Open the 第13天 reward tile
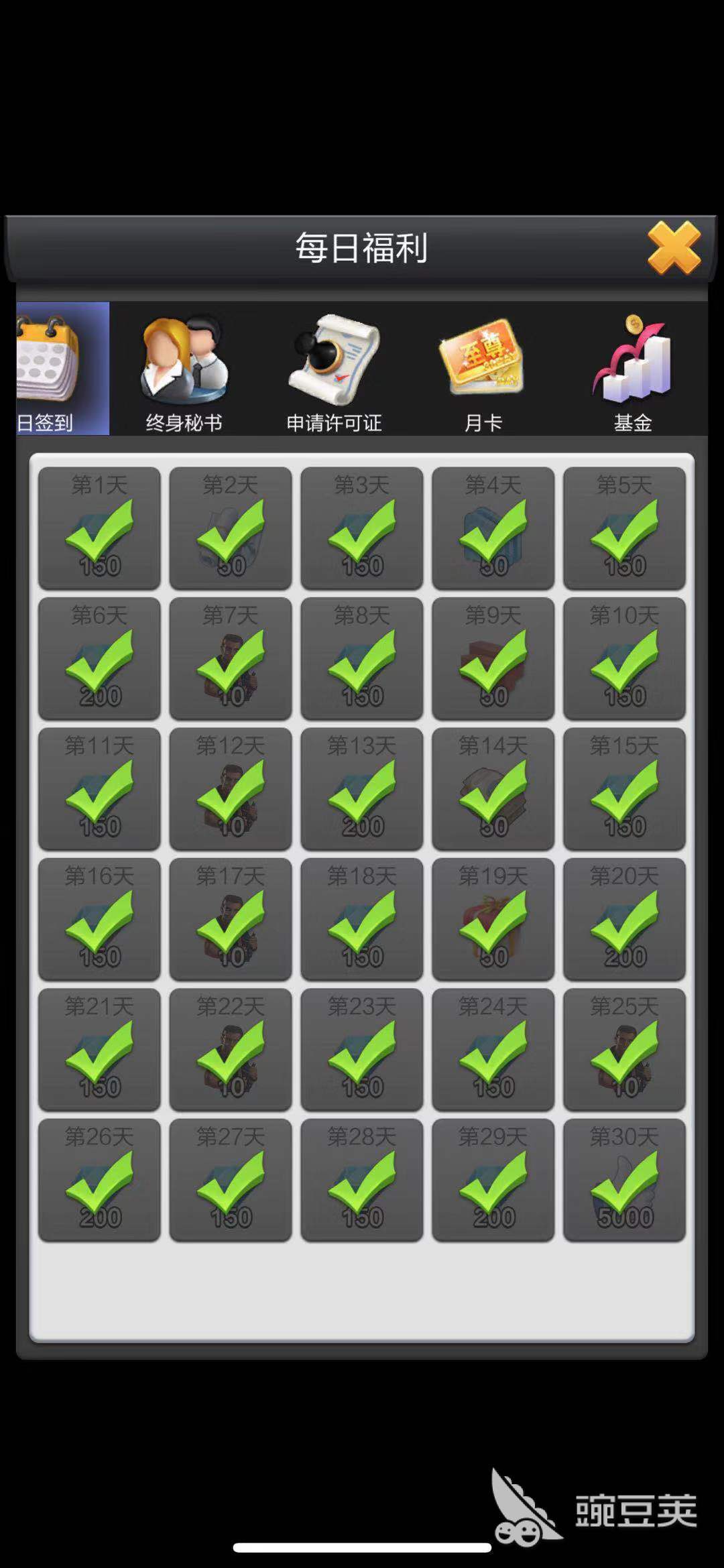724x1568 pixels. point(362,788)
